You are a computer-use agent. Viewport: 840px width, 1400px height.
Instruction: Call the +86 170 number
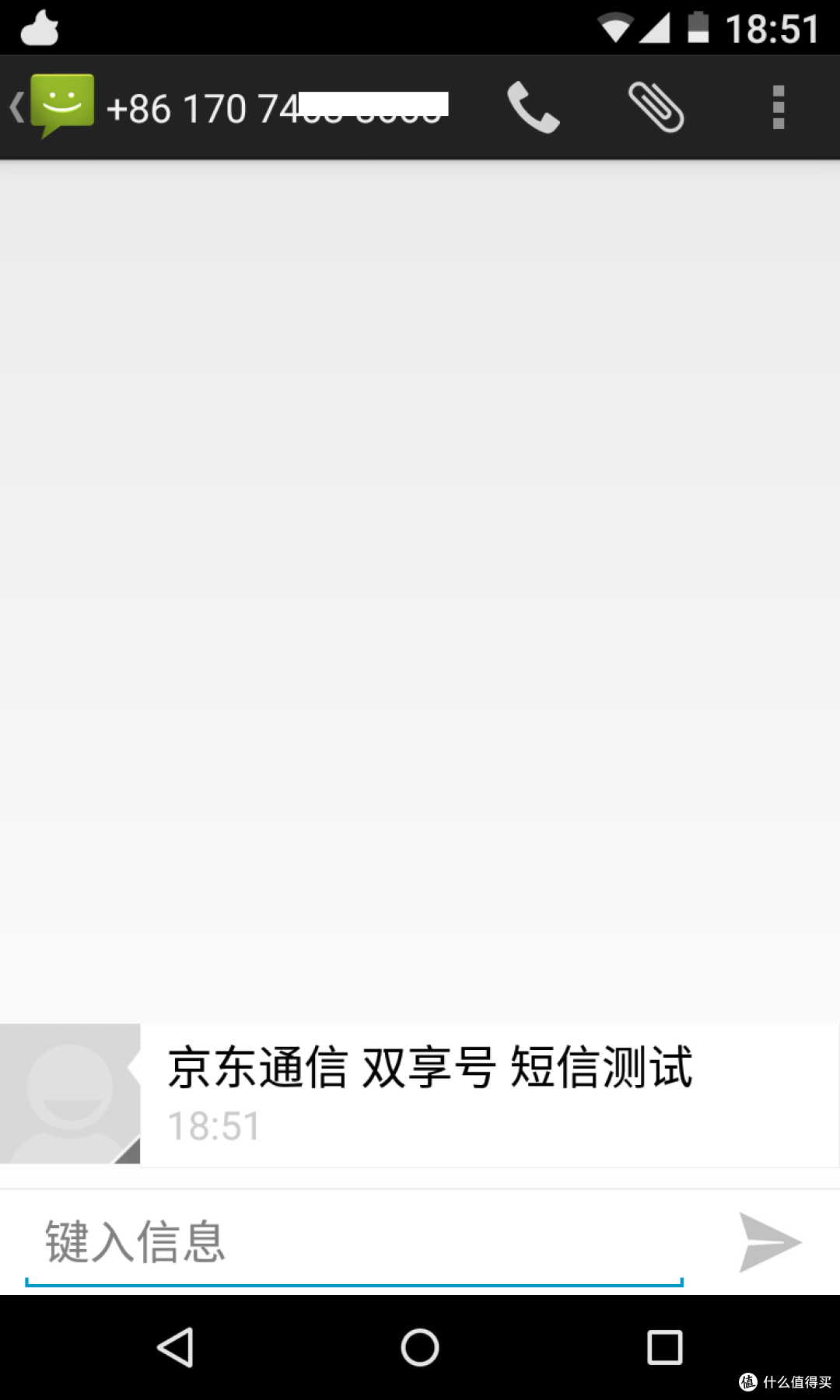click(x=534, y=107)
